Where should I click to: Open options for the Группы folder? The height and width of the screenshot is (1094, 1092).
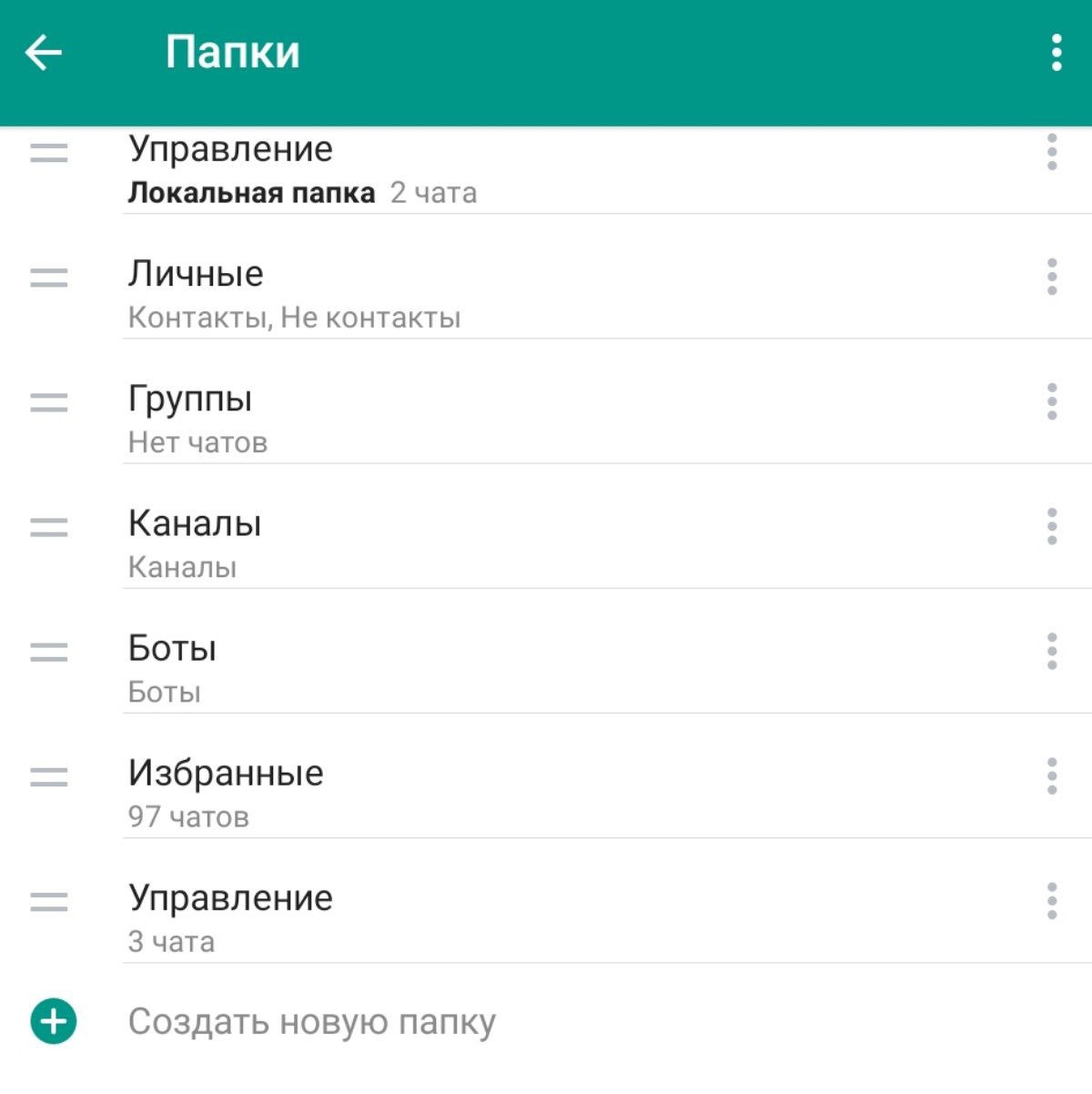[x=1052, y=401]
